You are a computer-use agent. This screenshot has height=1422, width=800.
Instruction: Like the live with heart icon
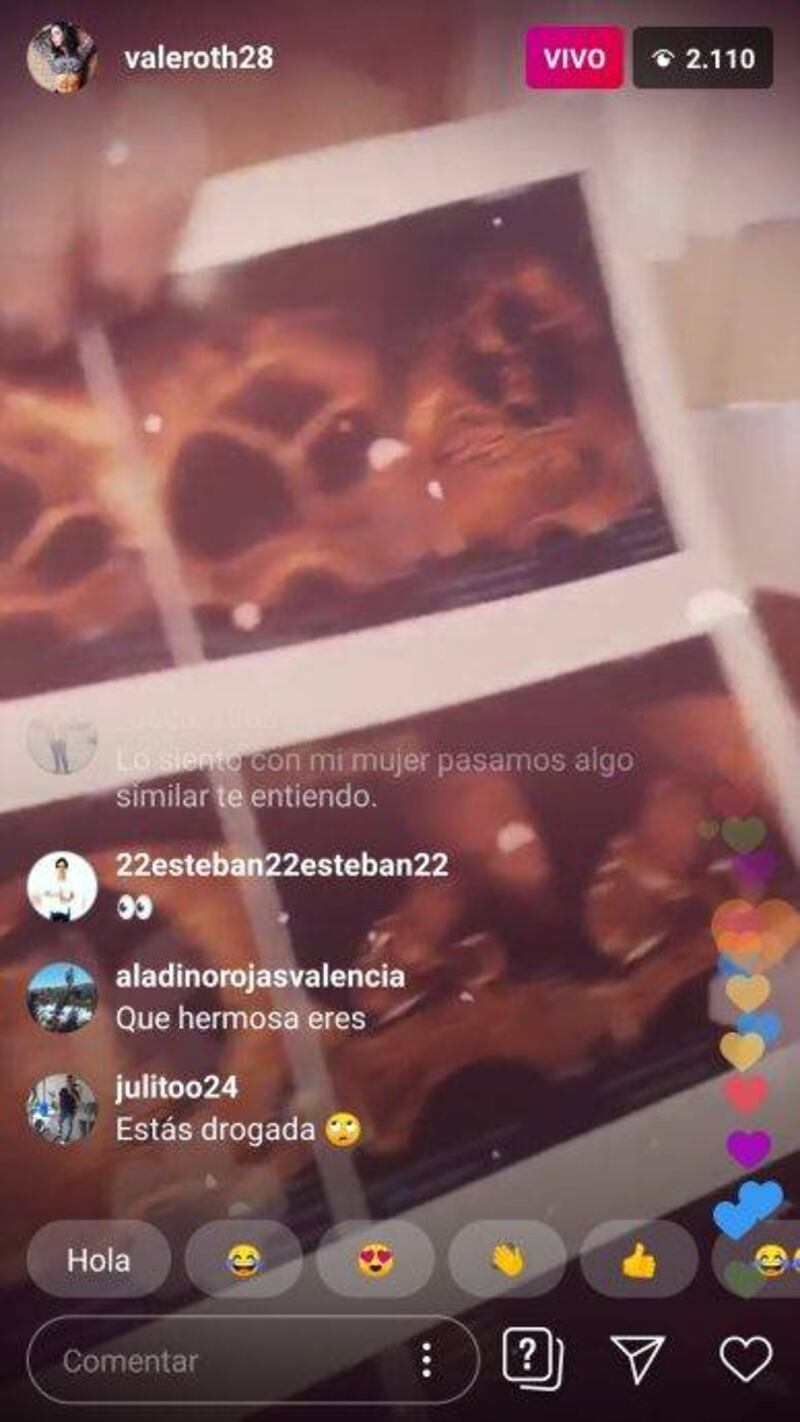tap(746, 1359)
